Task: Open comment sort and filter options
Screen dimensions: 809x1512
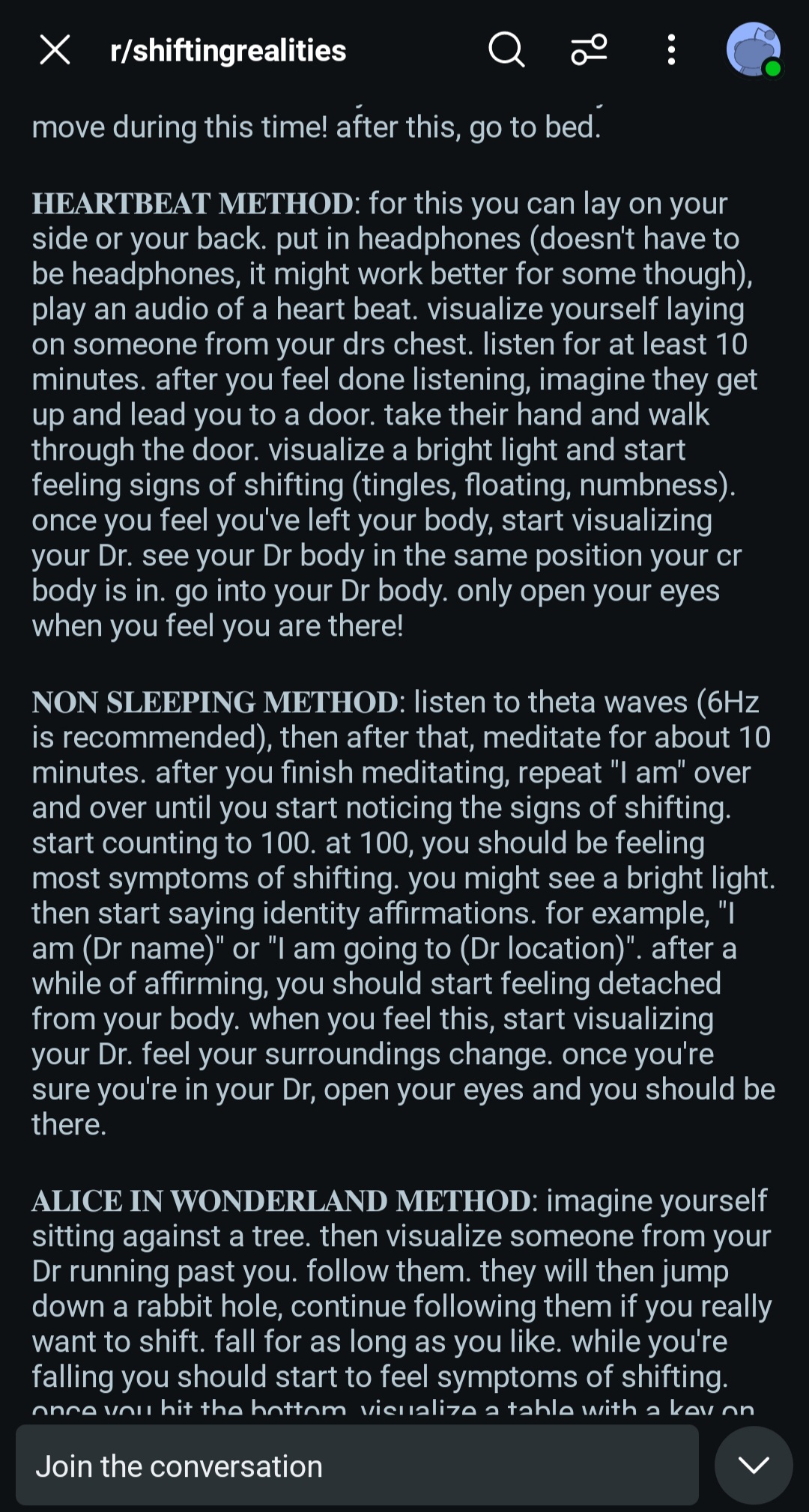Action: tap(590, 50)
